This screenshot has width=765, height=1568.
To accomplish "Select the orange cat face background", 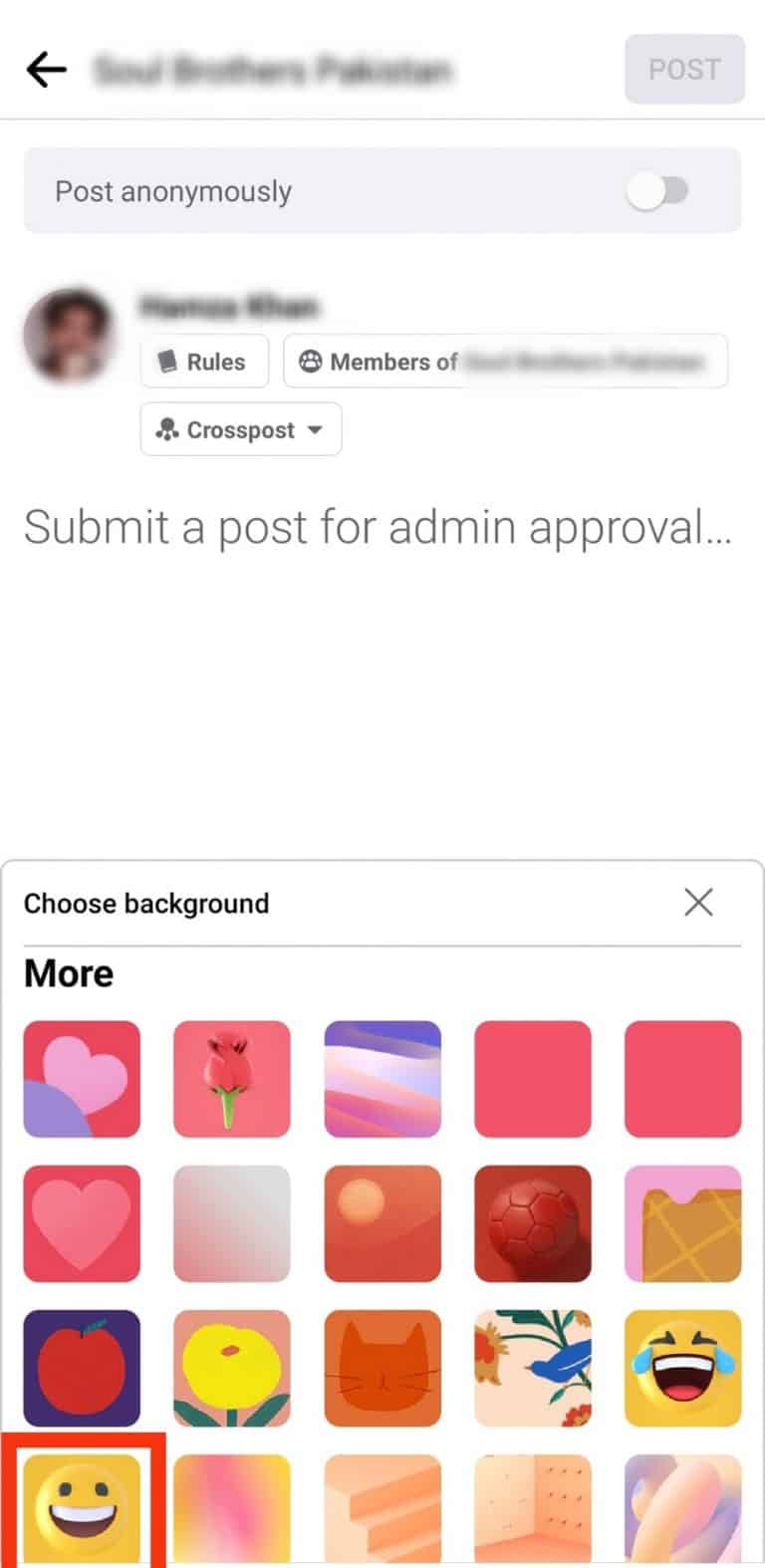I will [x=382, y=1369].
